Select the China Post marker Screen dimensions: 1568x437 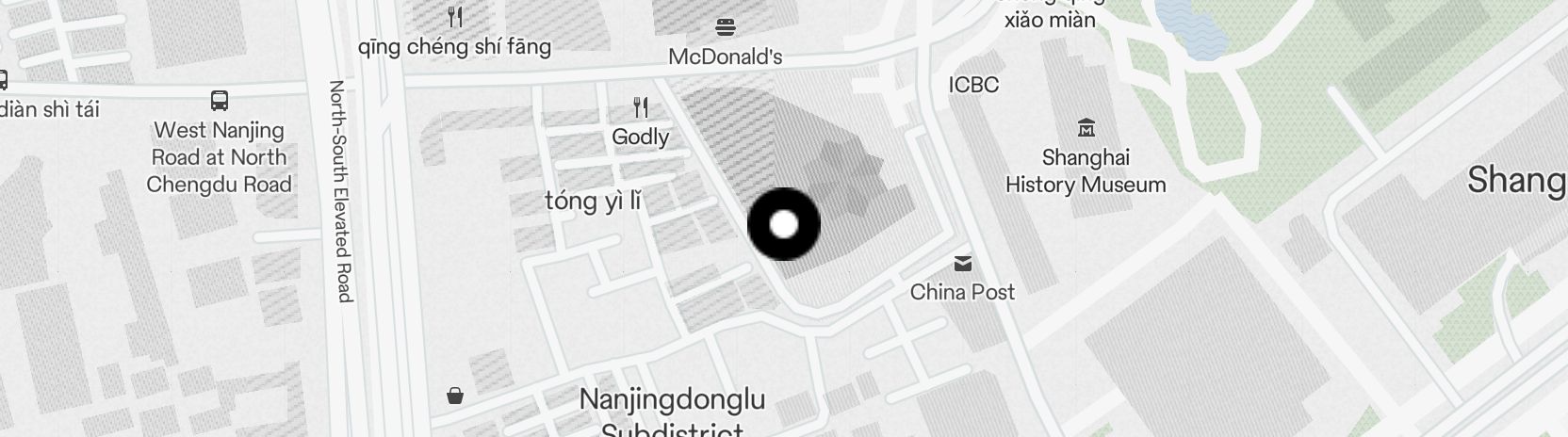[x=962, y=264]
